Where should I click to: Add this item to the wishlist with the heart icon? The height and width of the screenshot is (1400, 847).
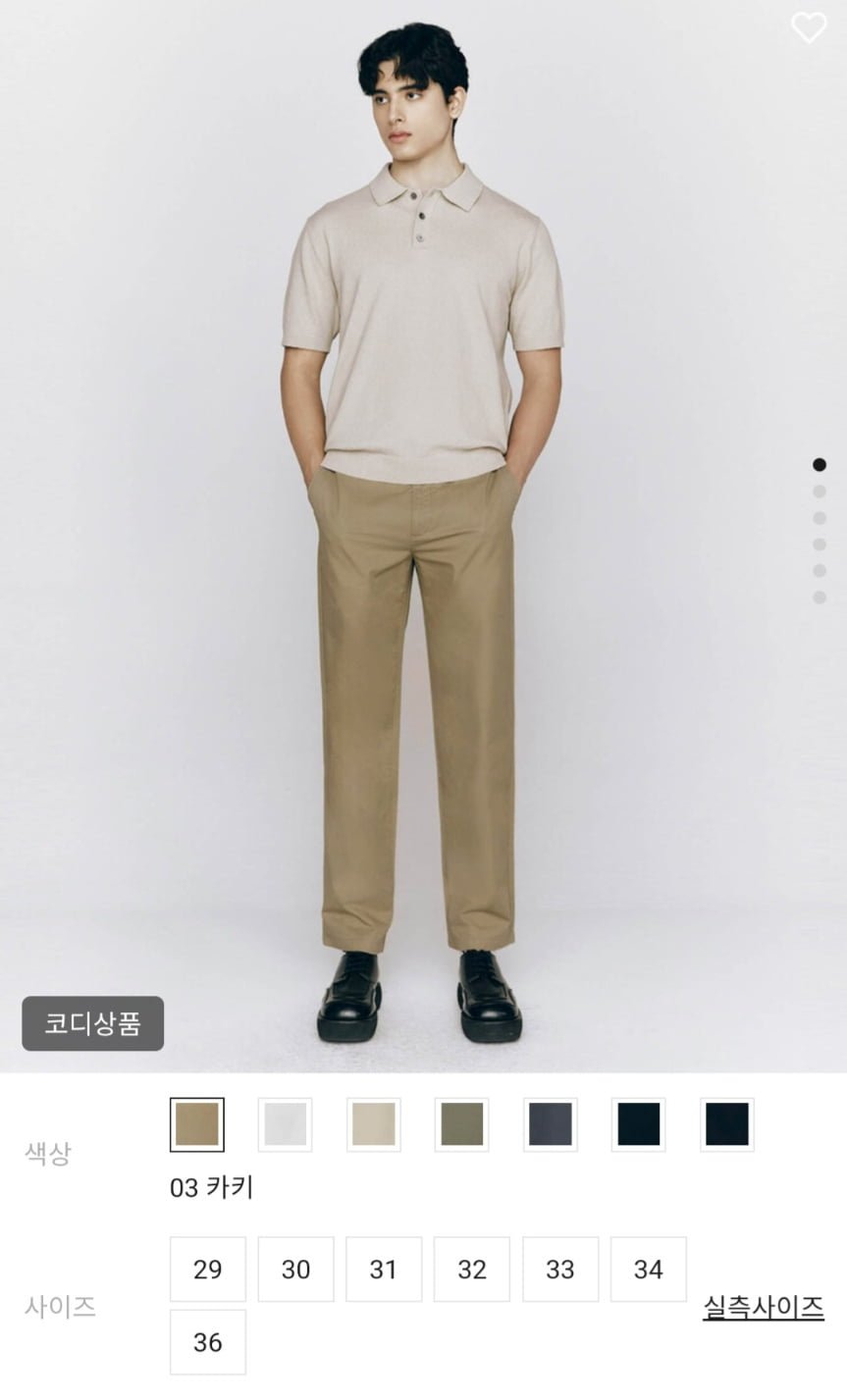coord(809,27)
